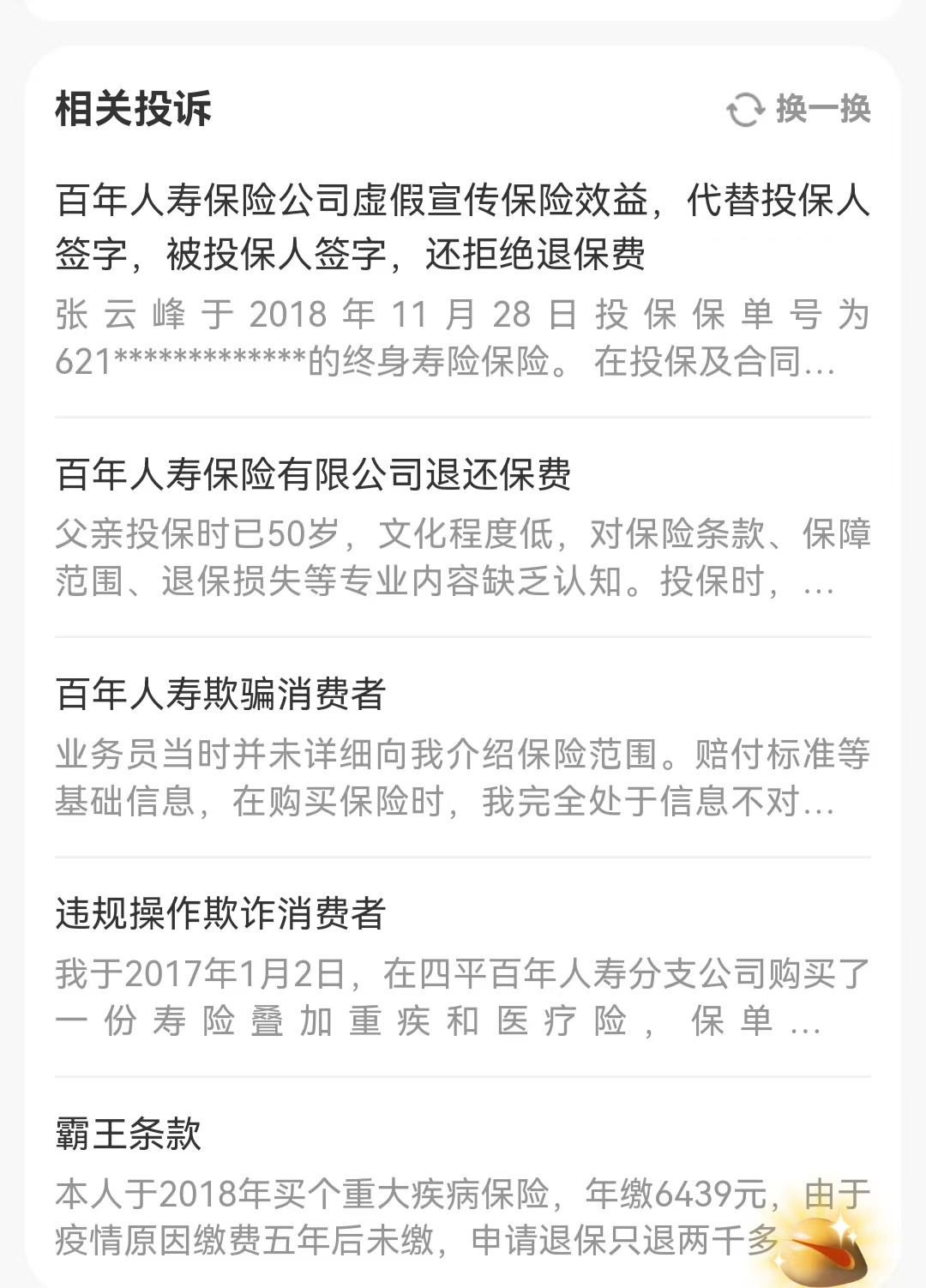Read the 霸王条款 complaint
Viewport: 926px width, 1288px height.
click(x=129, y=1134)
